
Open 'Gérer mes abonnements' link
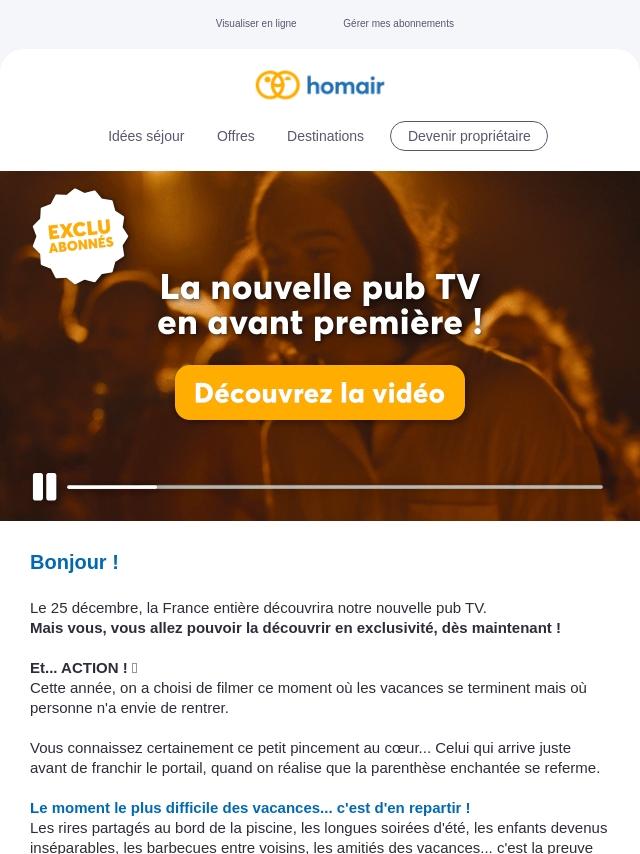coord(398,24)
